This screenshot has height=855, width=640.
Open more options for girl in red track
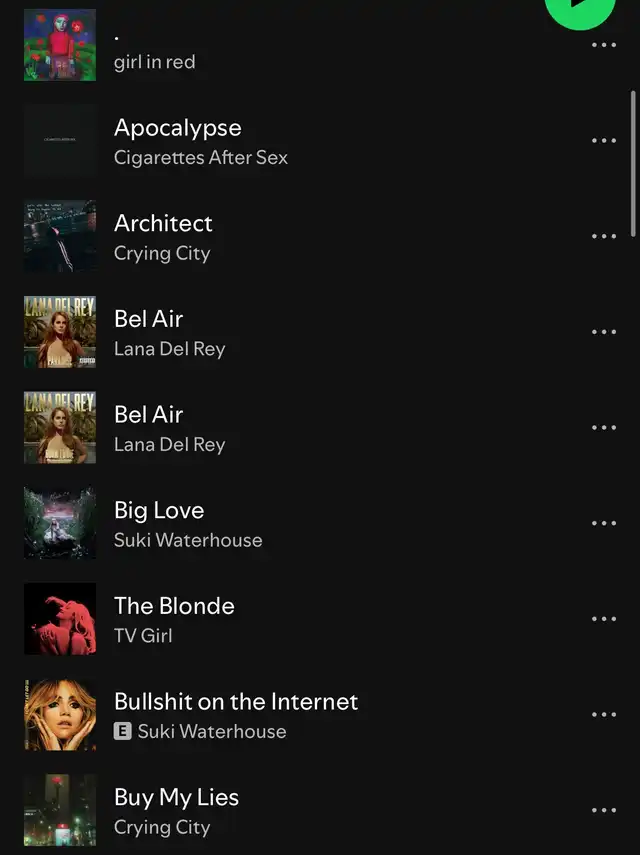tap(604, 46)
